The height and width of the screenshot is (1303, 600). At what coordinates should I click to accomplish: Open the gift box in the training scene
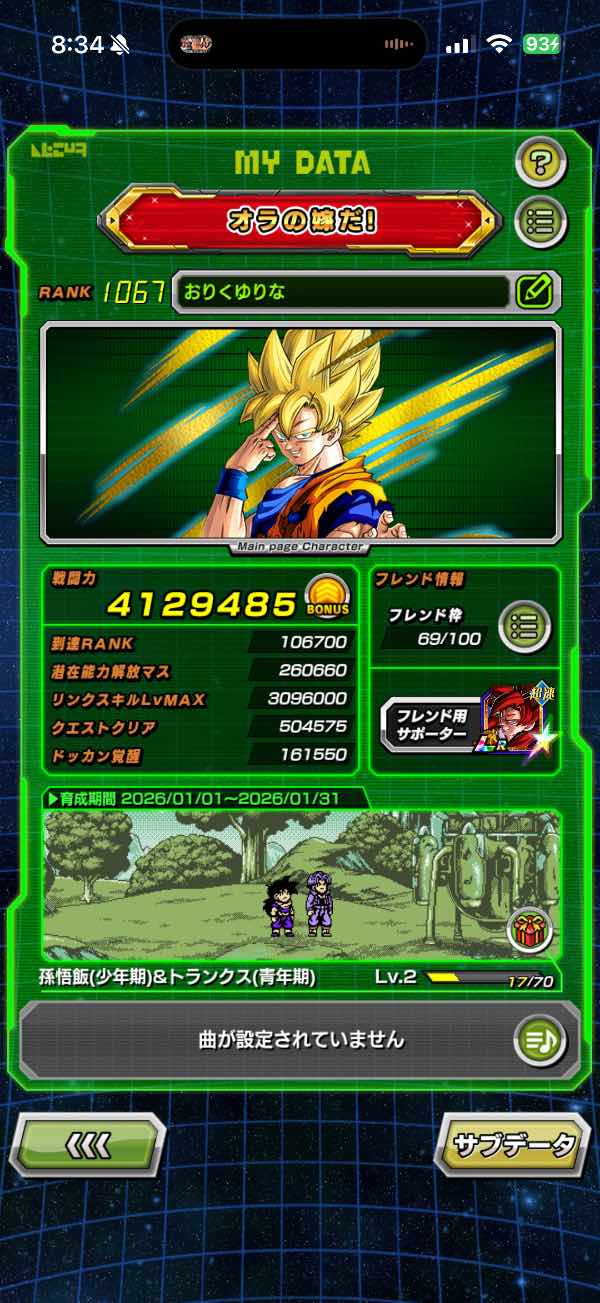coord(527,930)
